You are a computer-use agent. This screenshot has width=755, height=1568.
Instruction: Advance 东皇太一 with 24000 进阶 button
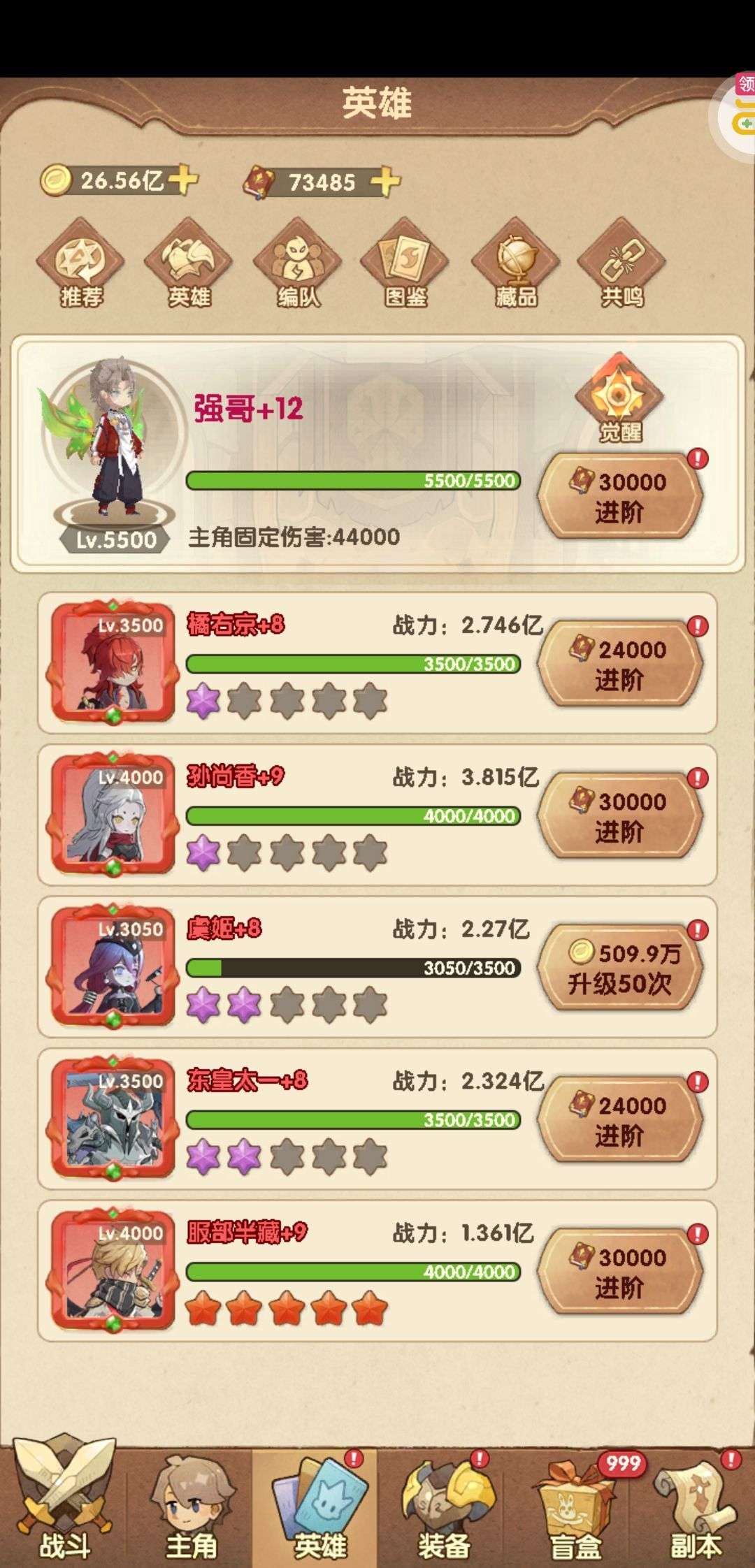tap(620, 1119)
